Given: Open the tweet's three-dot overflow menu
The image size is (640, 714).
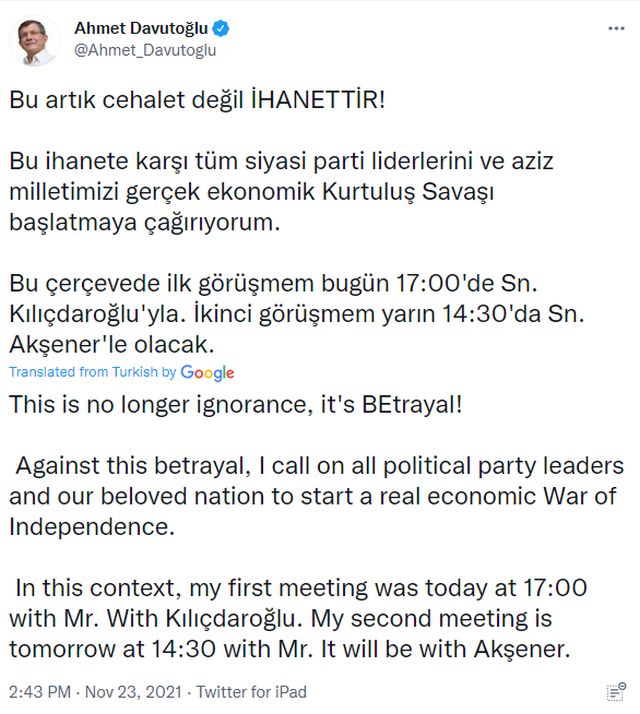Looking at the screenshot, I should pos(616,29).
